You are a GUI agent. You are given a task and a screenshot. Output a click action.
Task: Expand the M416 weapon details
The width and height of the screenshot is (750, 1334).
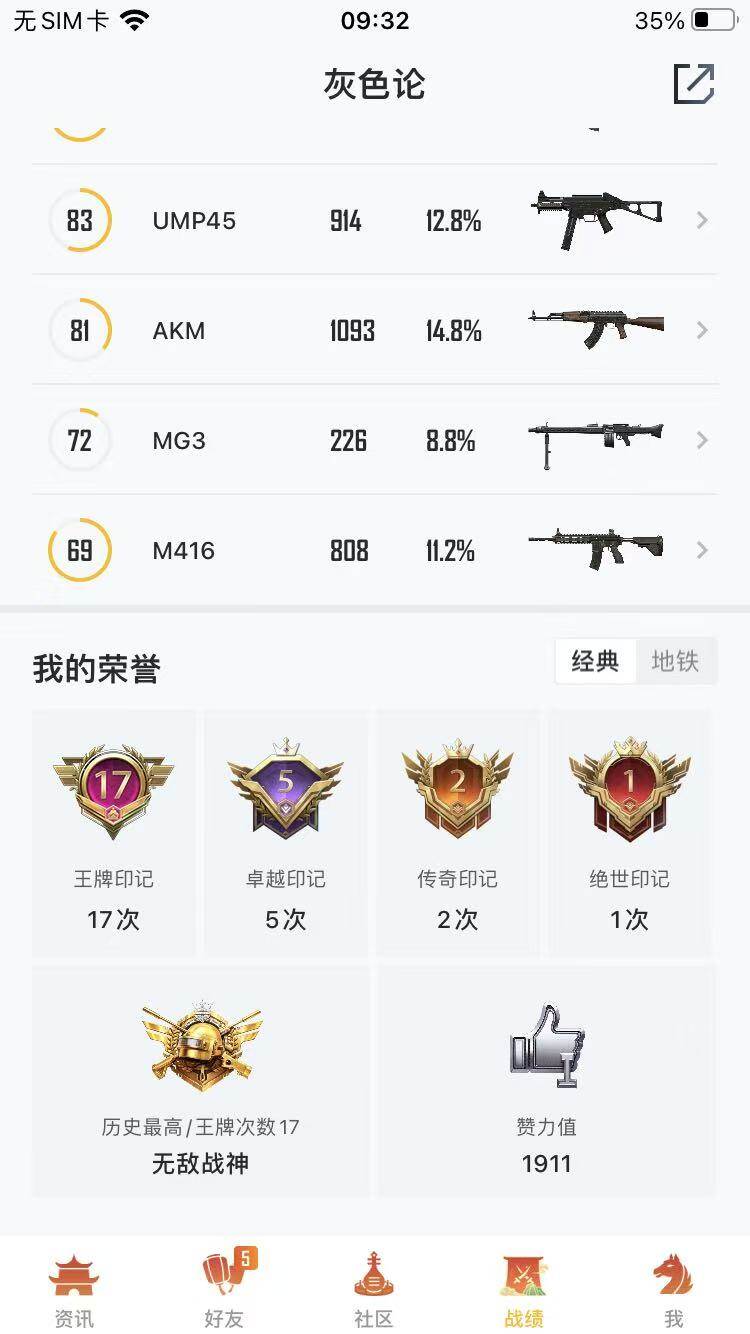pyautogui.click(x=375, y=550)
